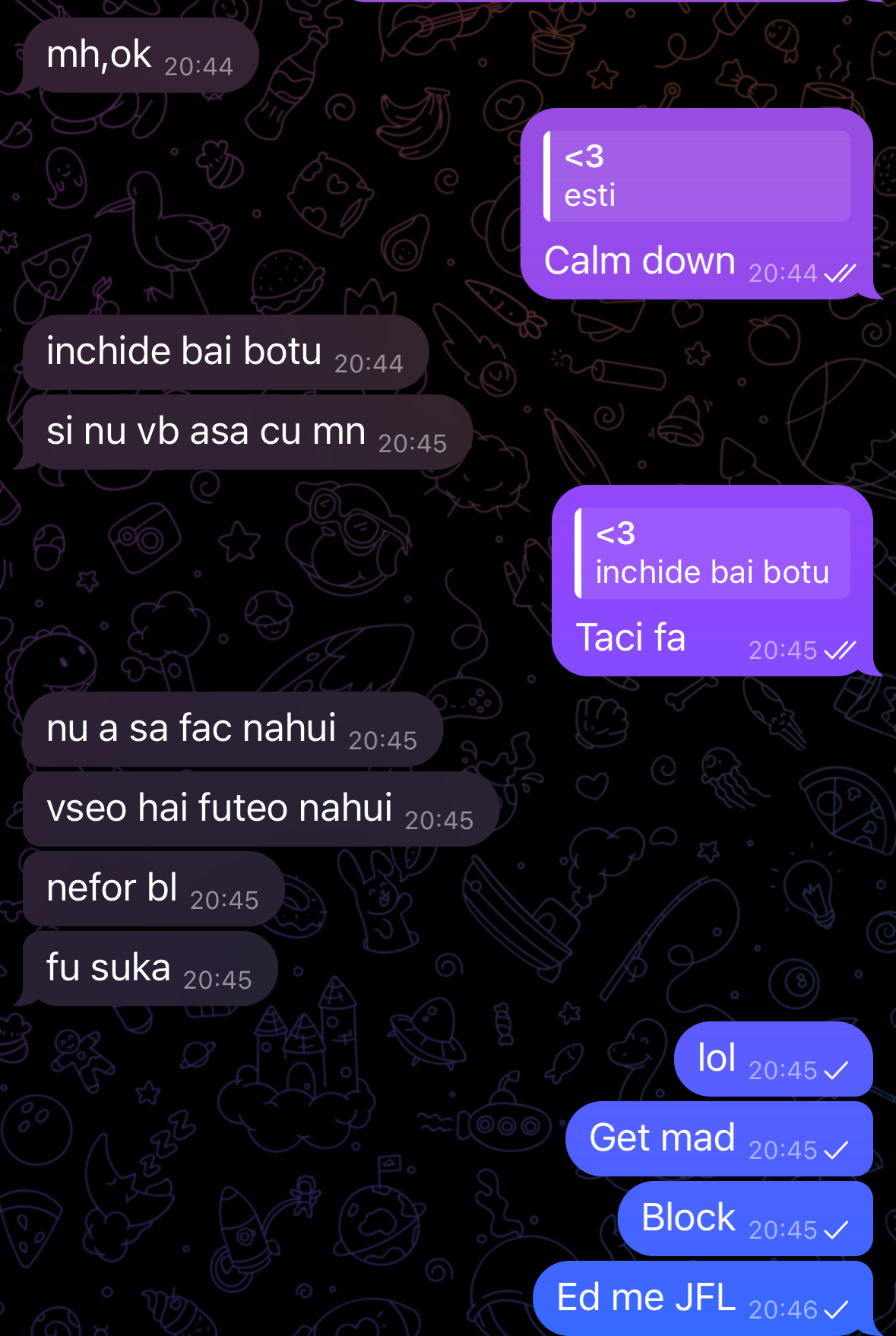Jump to quoted message 'esti'
Image resolution: width=896 pixels, height=1336 pixels.
coord(697,176)
